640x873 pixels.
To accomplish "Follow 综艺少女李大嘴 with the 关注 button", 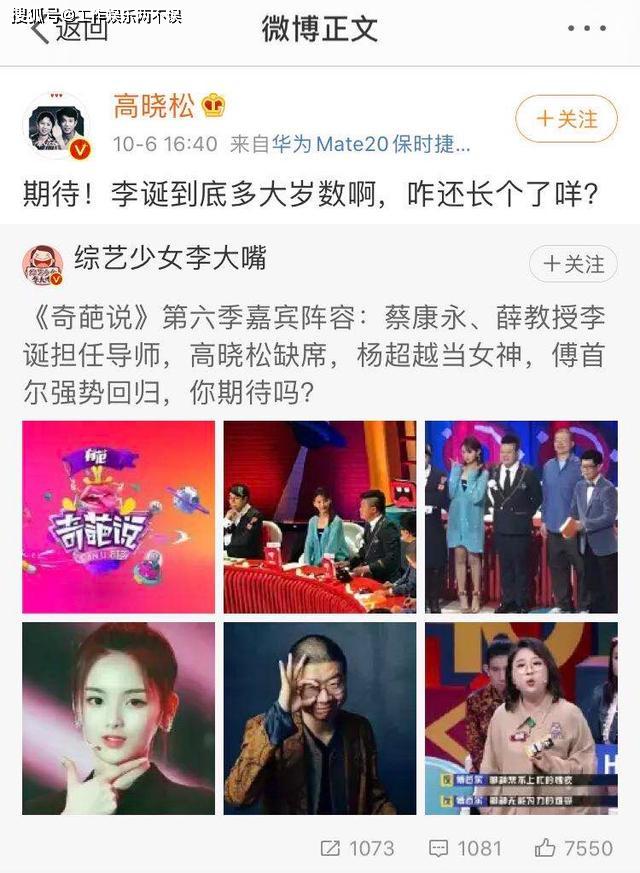I will [x=573, y=264].
